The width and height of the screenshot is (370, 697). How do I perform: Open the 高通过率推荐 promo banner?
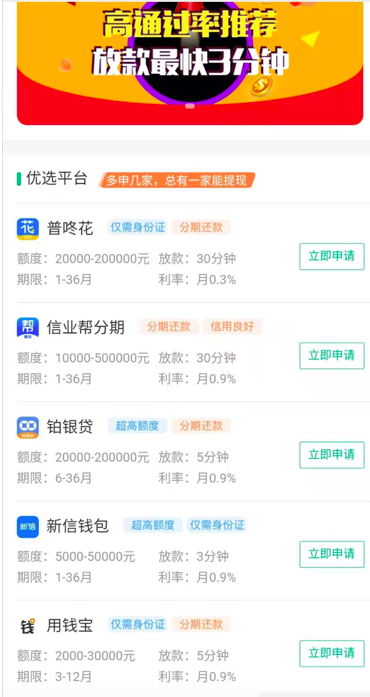(x=190, y=63)
